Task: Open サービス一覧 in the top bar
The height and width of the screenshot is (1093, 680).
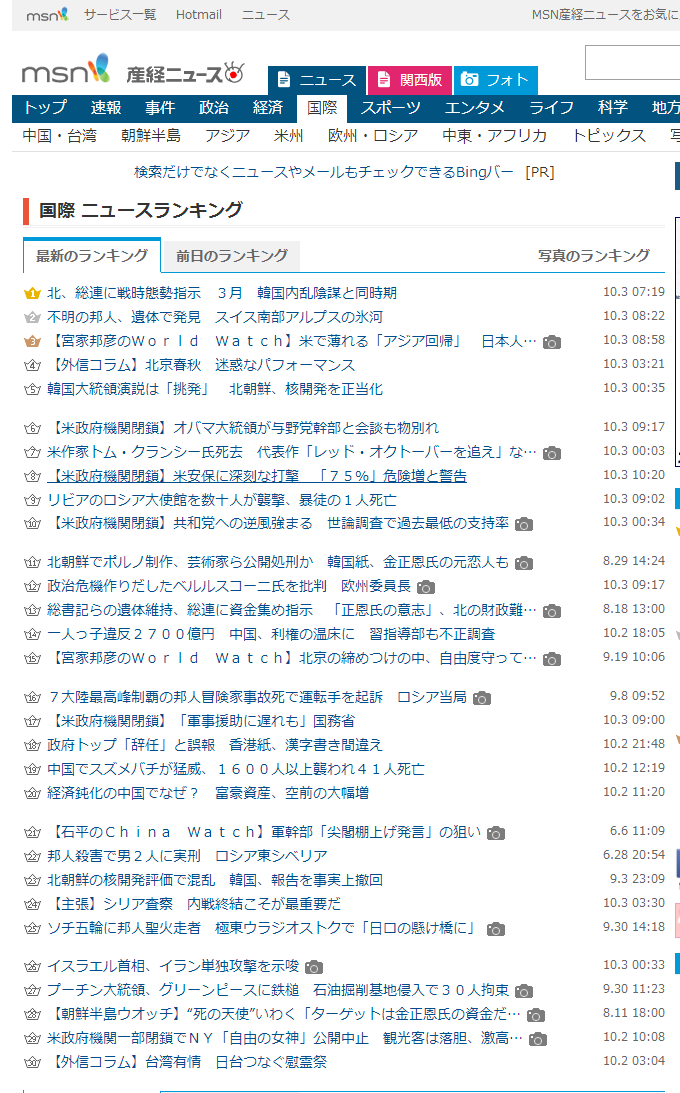Action: (x=120, y=15)
